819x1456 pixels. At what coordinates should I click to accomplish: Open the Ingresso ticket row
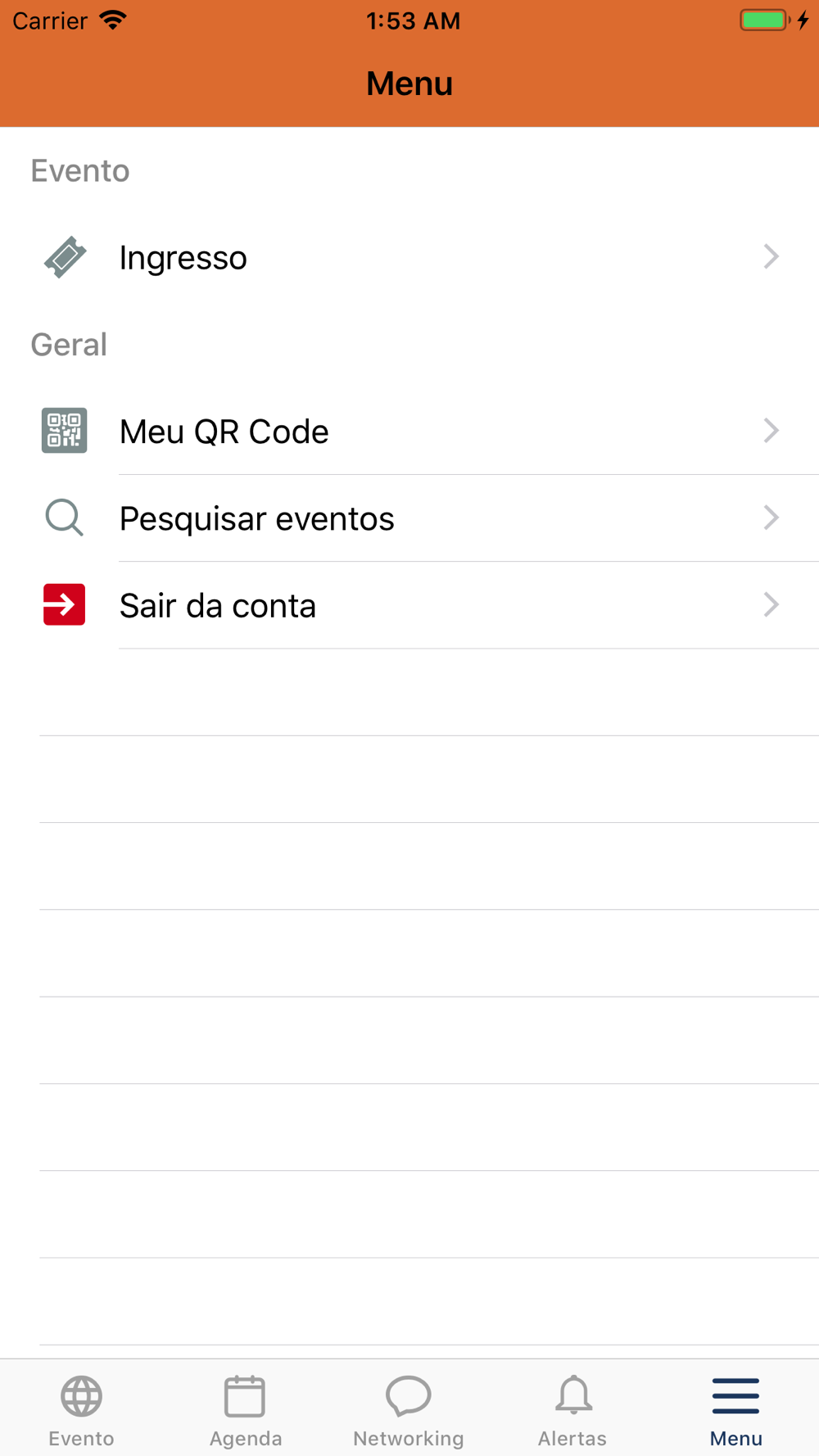tap(409, 257)
